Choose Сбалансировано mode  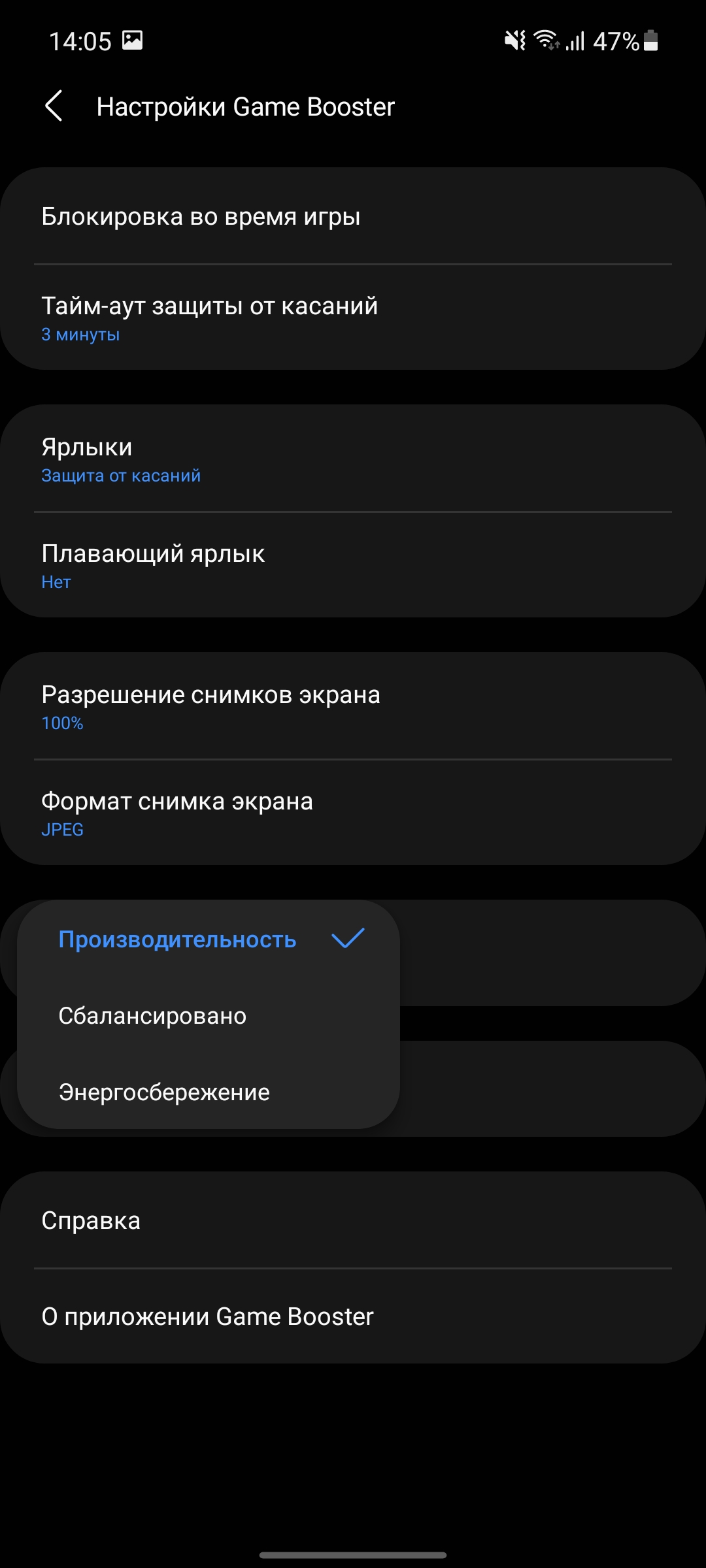tap(208, 1016)
